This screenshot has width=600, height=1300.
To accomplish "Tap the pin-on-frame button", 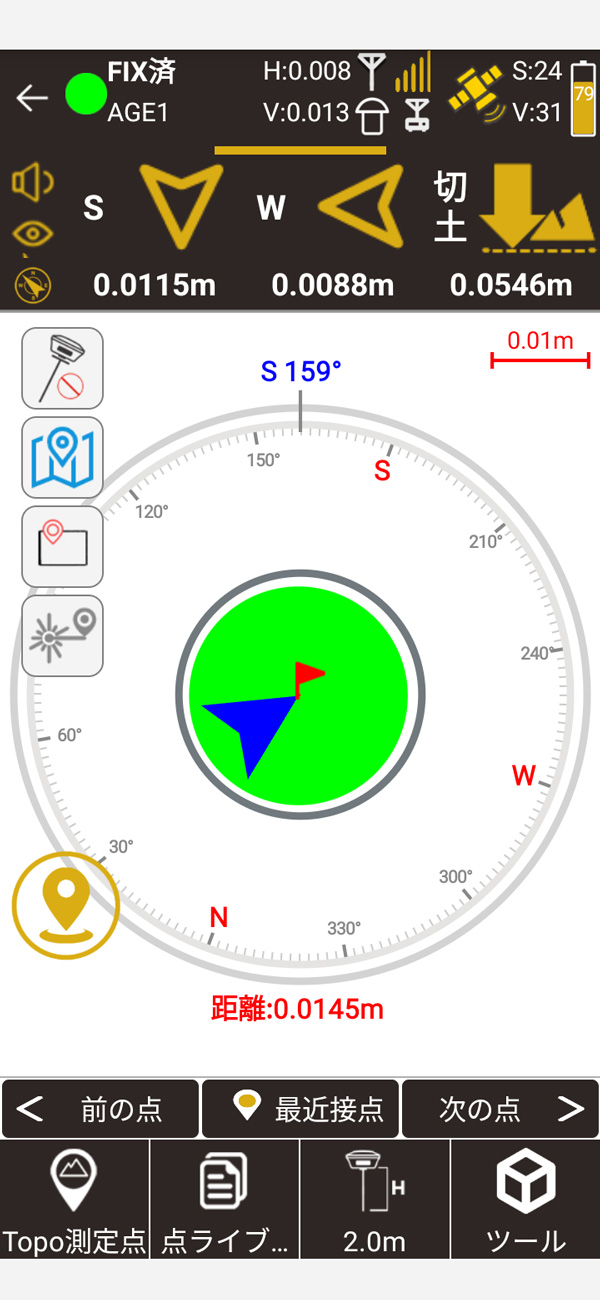I will 62,546.
